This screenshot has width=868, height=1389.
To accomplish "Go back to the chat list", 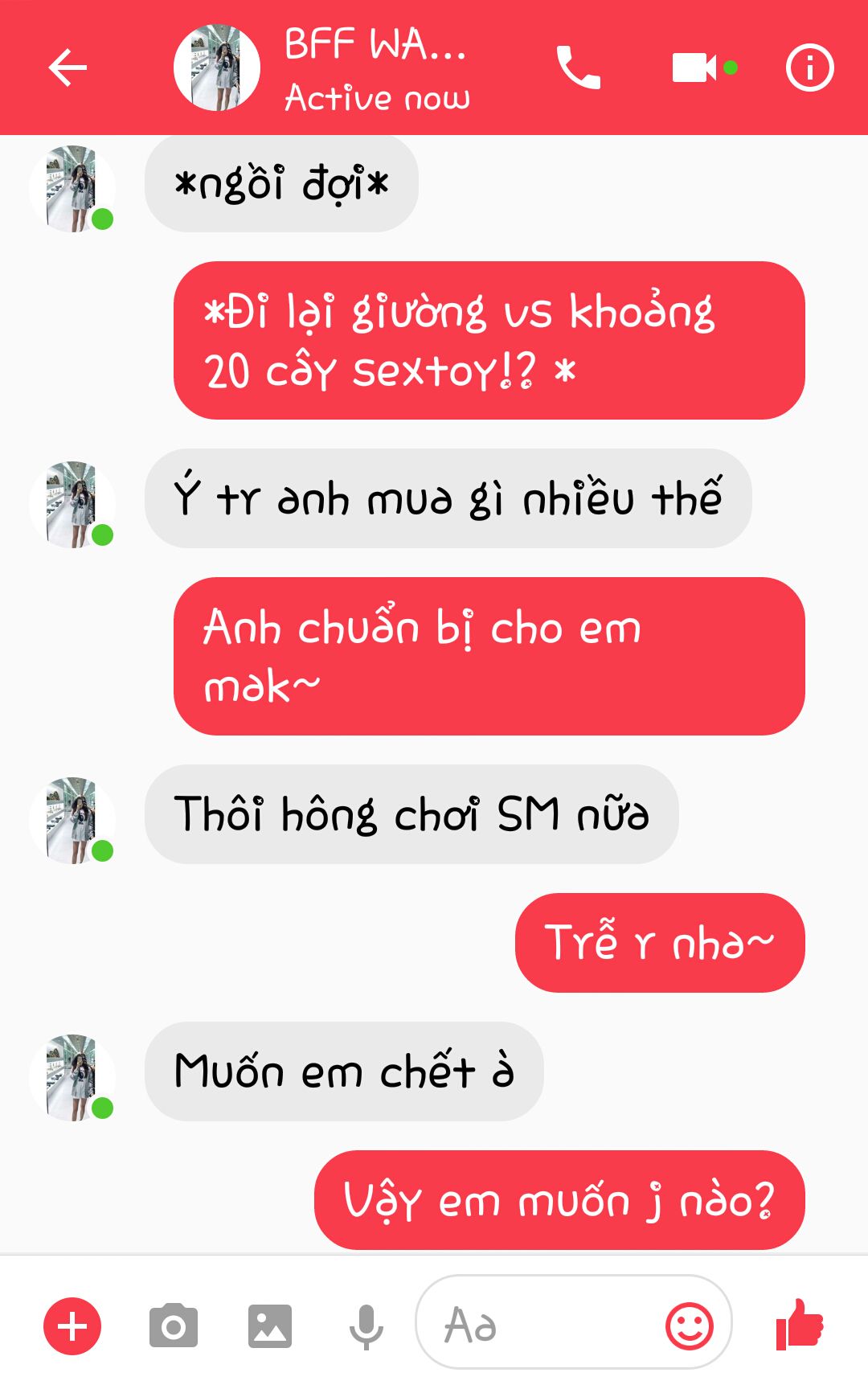I will tap(68, 68).
